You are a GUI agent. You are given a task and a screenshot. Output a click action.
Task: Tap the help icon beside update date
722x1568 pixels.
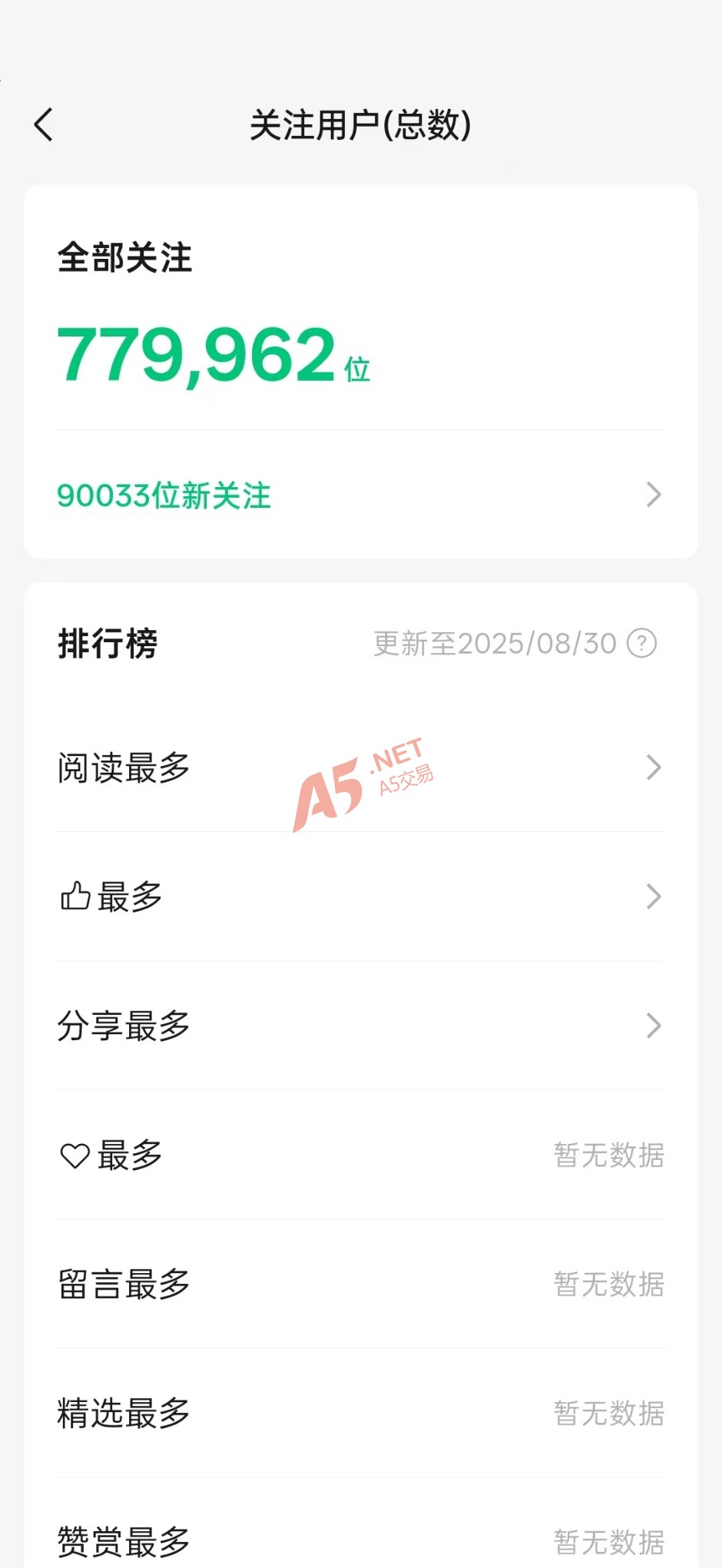click(x=641, y=644)
